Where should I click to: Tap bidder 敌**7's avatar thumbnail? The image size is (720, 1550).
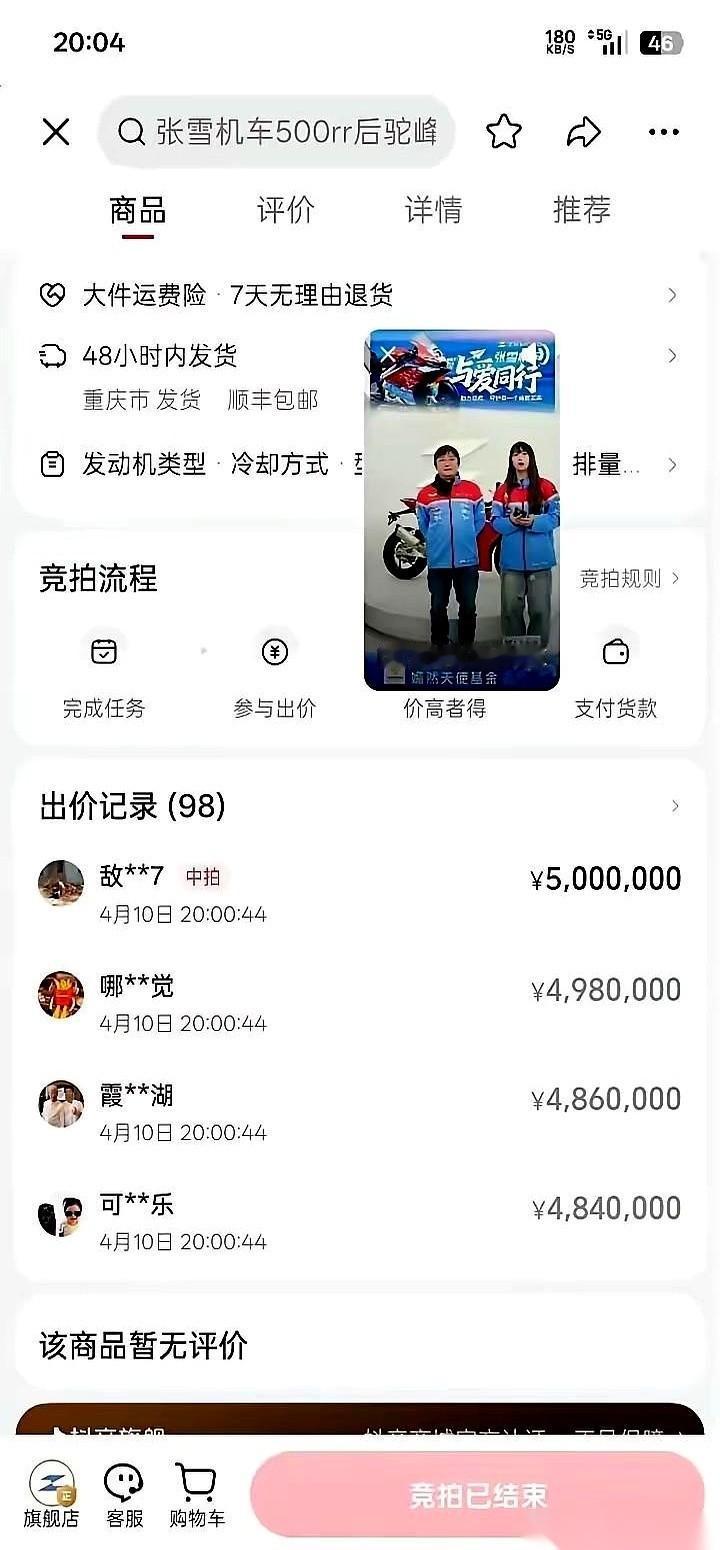pyautogui.click(x=60, y=883)
